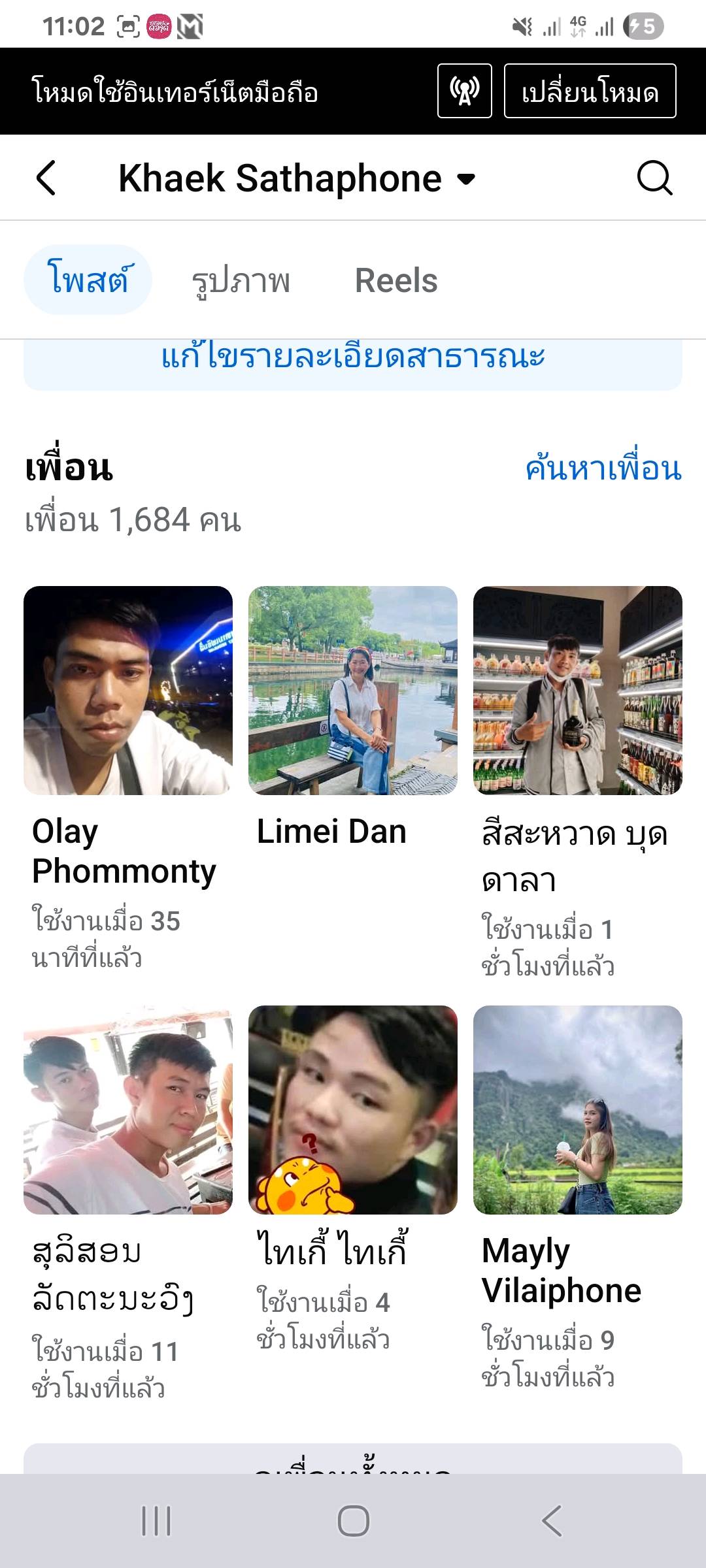This screenshot has height=1568, width=706.
Task: Open the recent apps view
Action: [x=156, y=1521]
